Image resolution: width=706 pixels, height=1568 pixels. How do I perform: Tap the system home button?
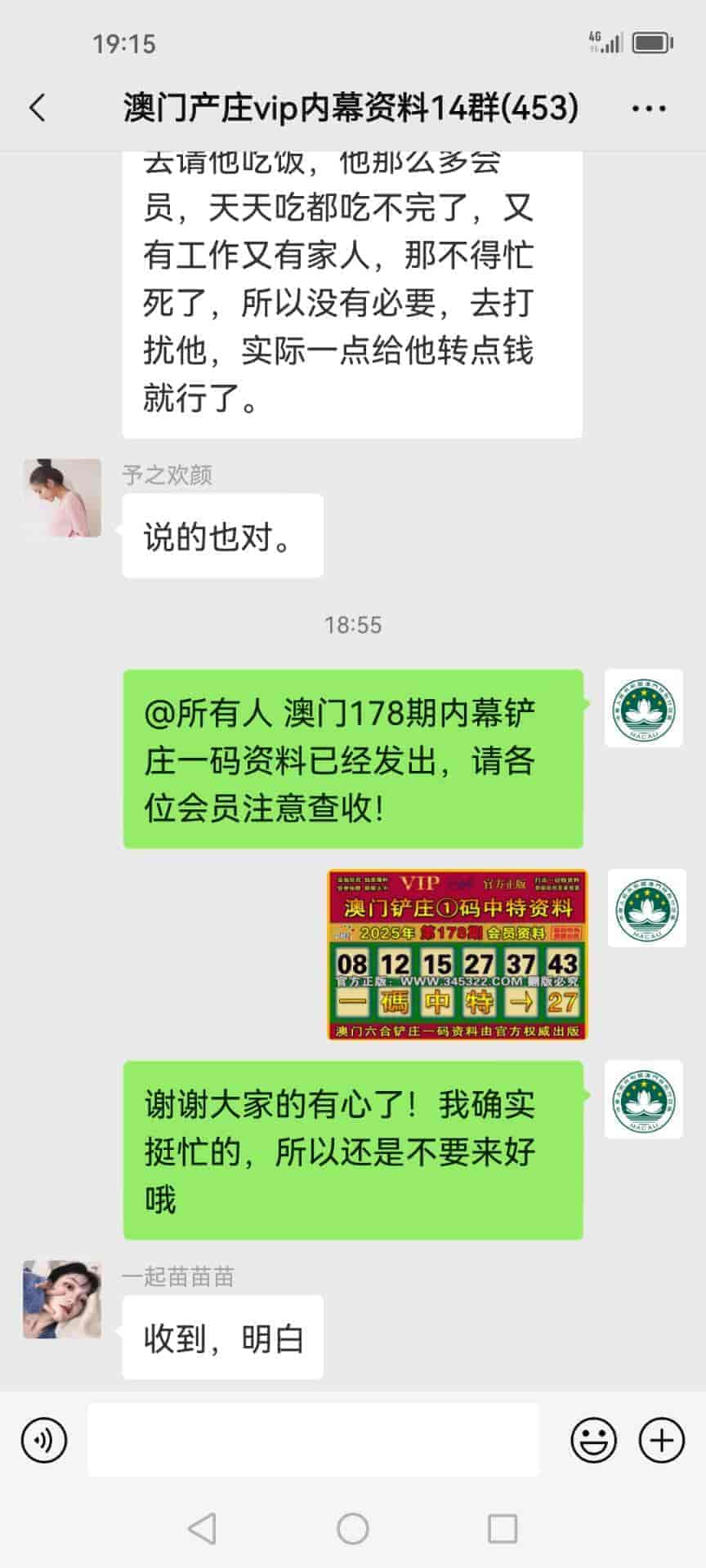[353, 1529]
